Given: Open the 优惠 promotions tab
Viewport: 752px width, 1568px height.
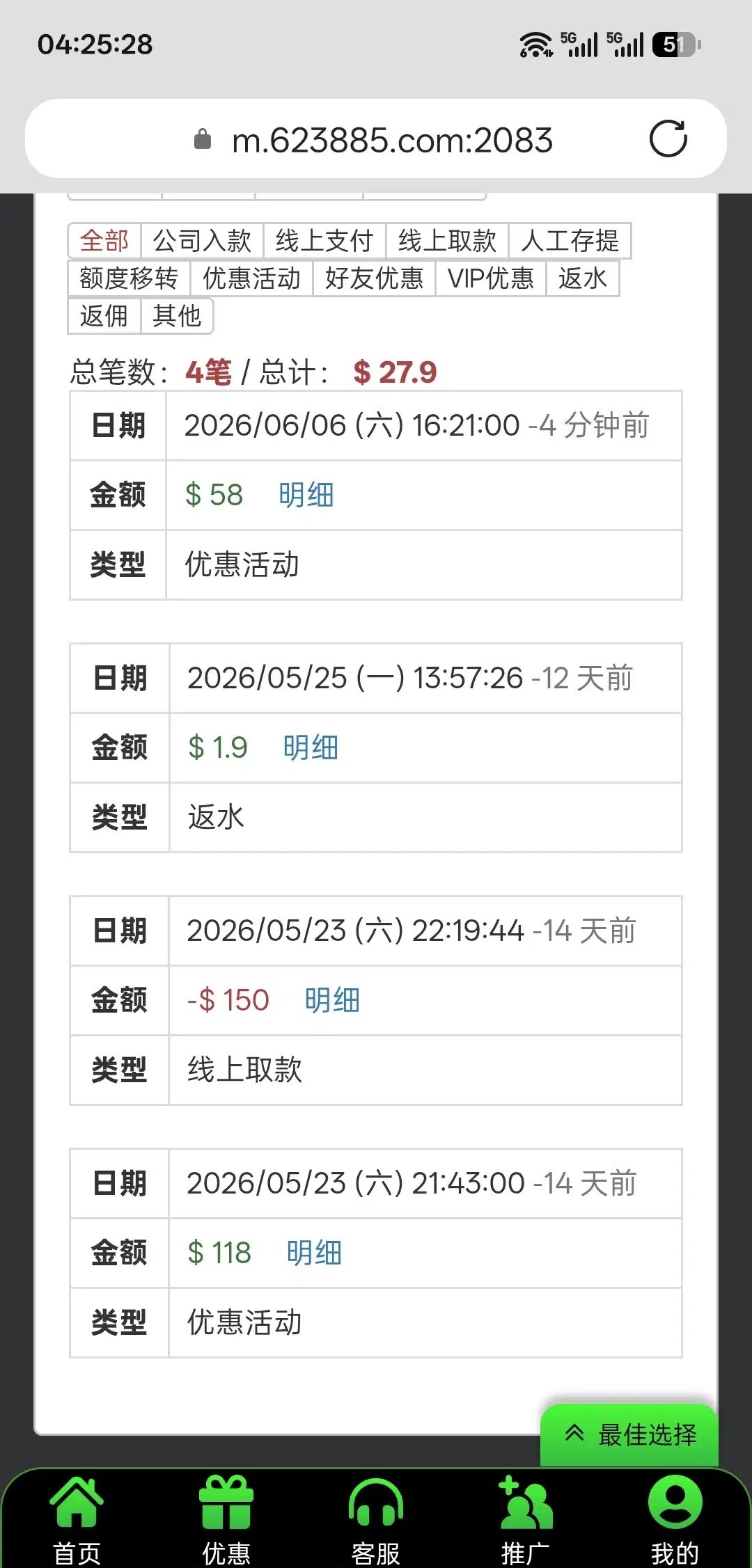Looking at the screenshot, I should click(226, 1521).
